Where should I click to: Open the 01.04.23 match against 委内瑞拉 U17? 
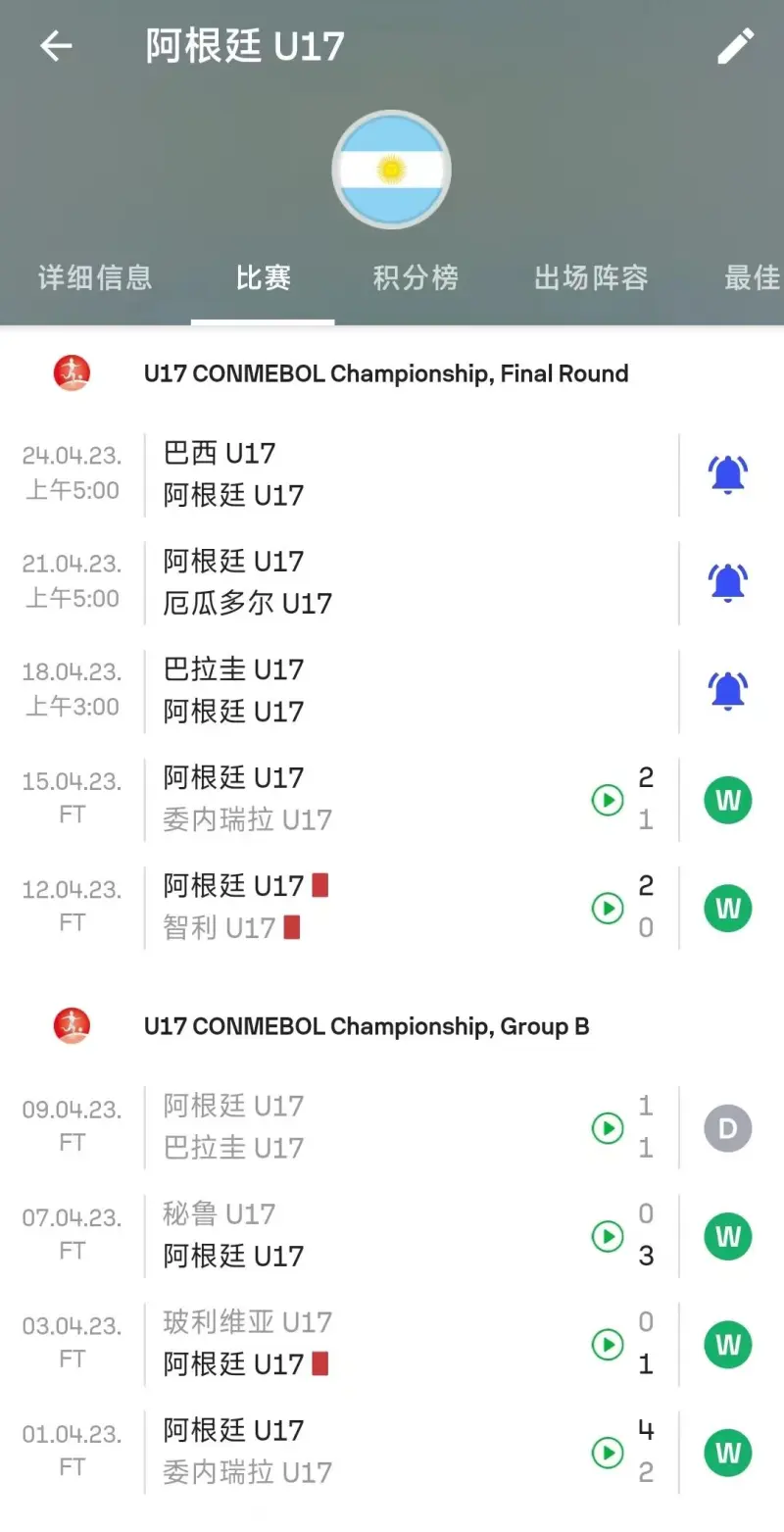tap(392, 1452)
